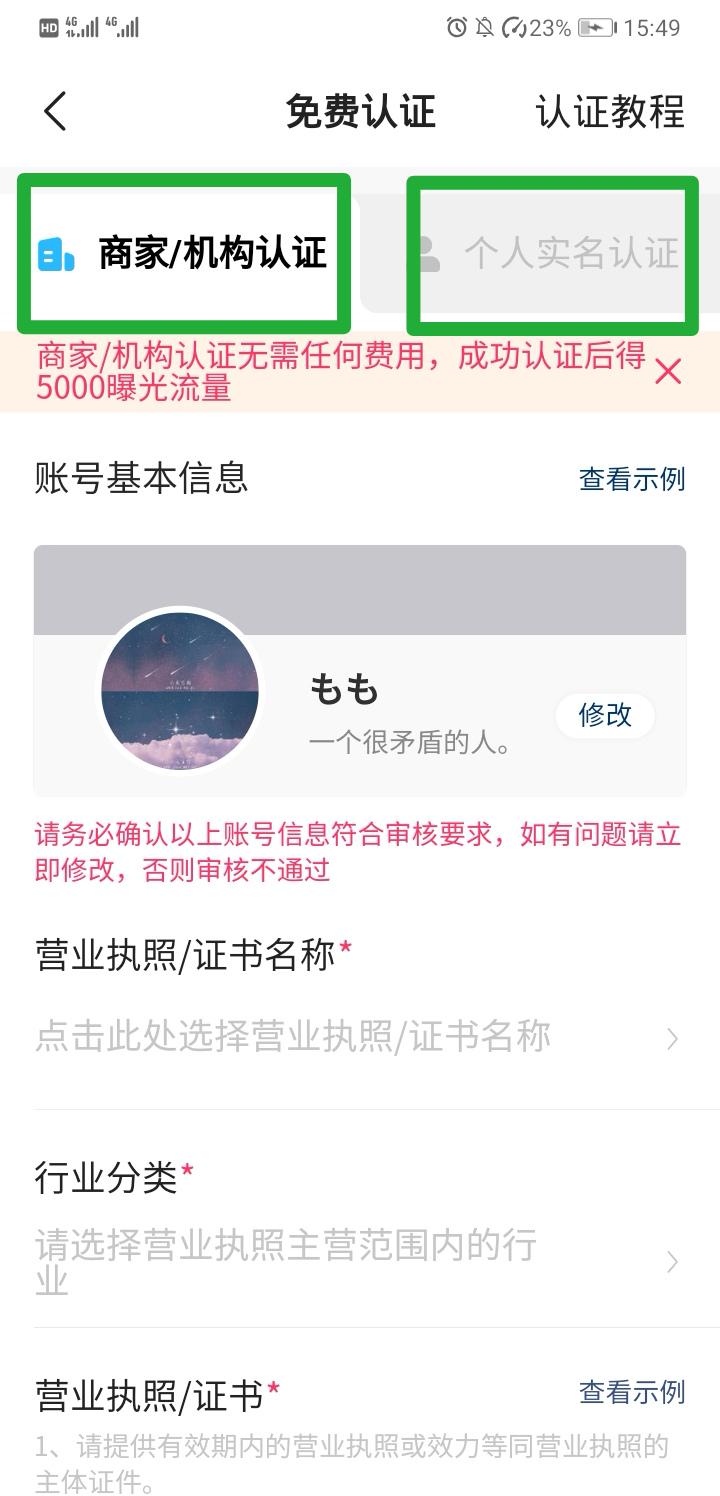Tap the blue business card icon

pyautogui.click(x=54, y=253)
